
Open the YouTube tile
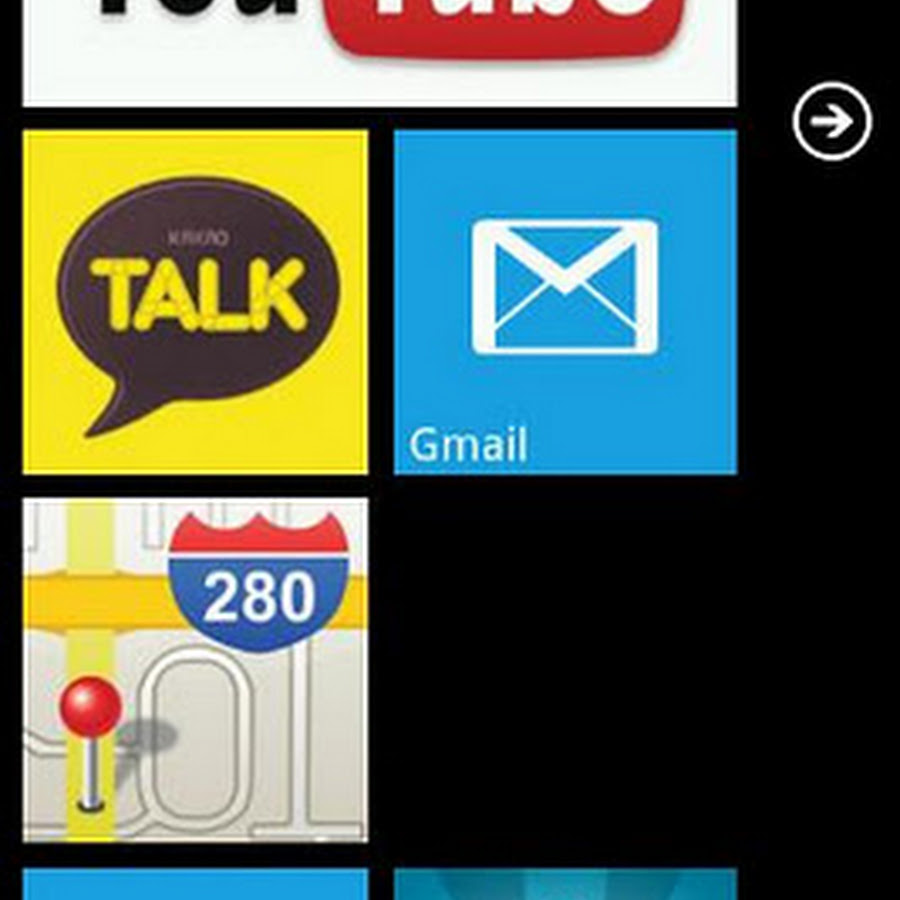click(x=380, y=50)
